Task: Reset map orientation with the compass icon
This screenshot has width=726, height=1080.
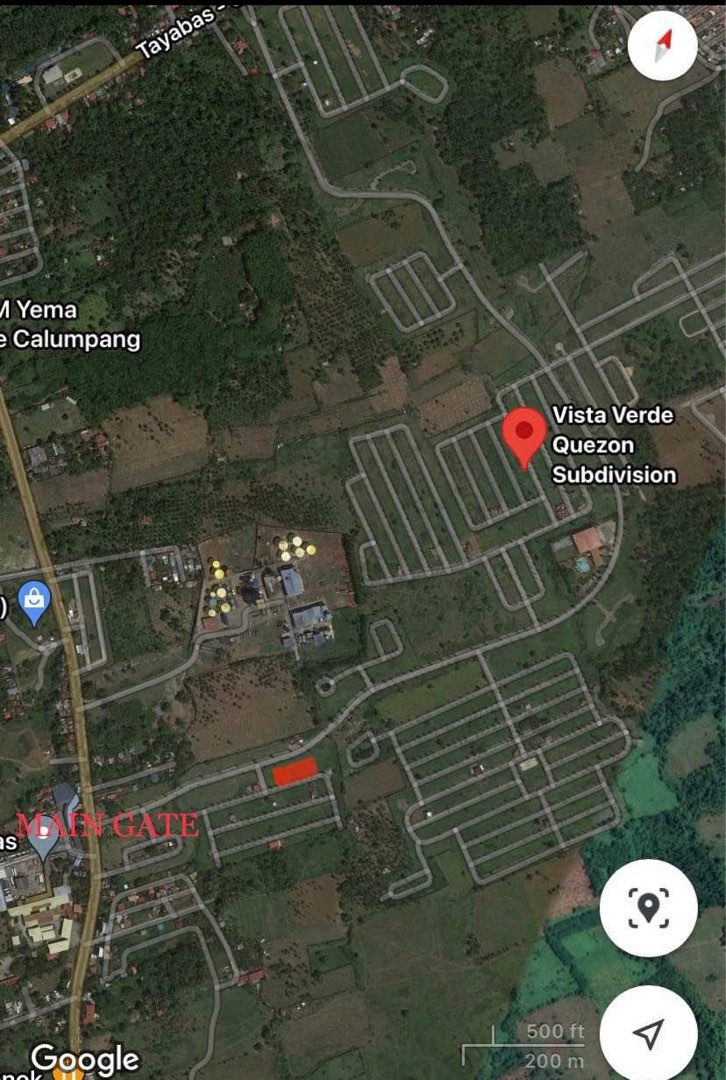Action: 661,44
